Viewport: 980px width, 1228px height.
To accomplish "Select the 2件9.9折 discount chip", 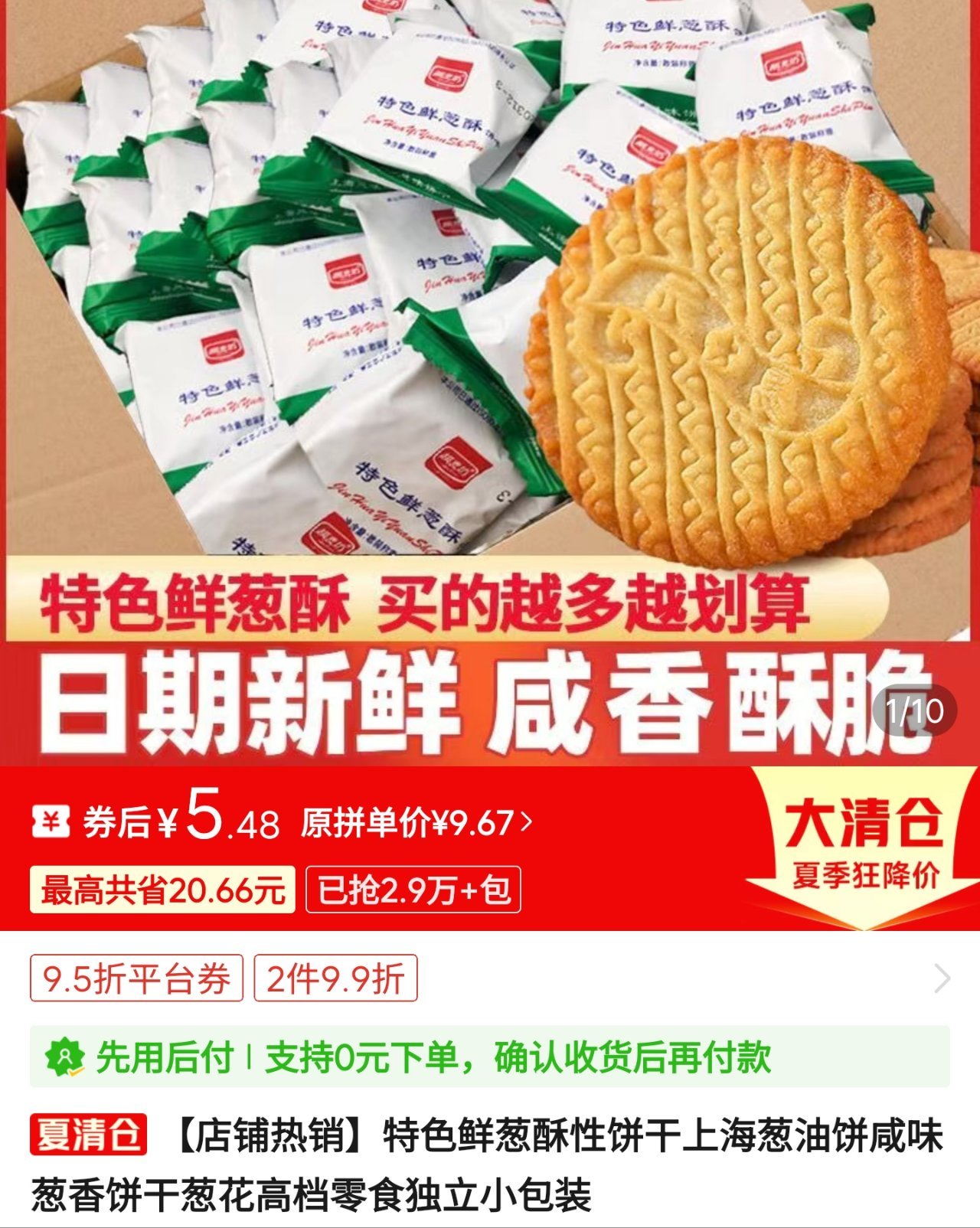I will [x=335, y=978].
